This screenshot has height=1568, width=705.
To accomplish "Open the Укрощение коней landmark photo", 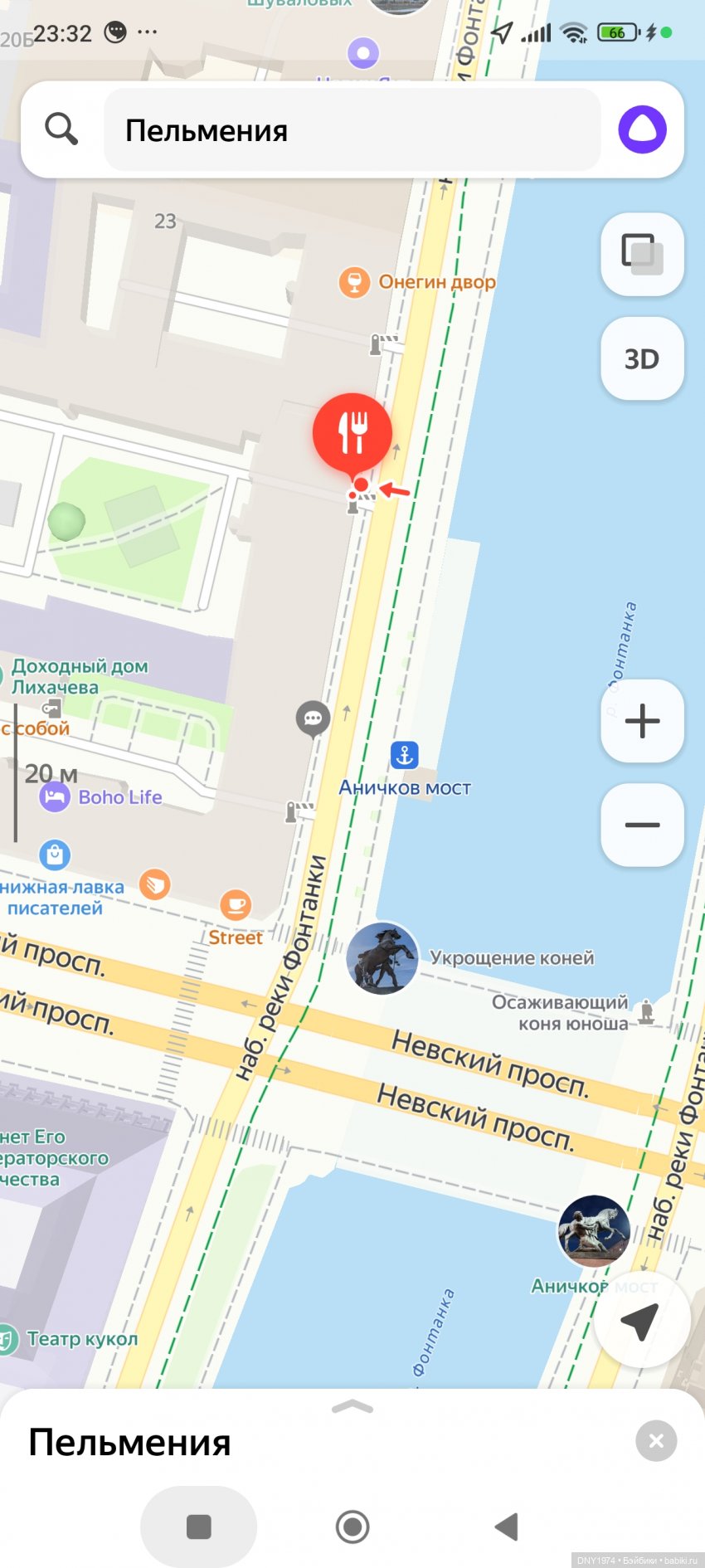I will tap(382, 958).
